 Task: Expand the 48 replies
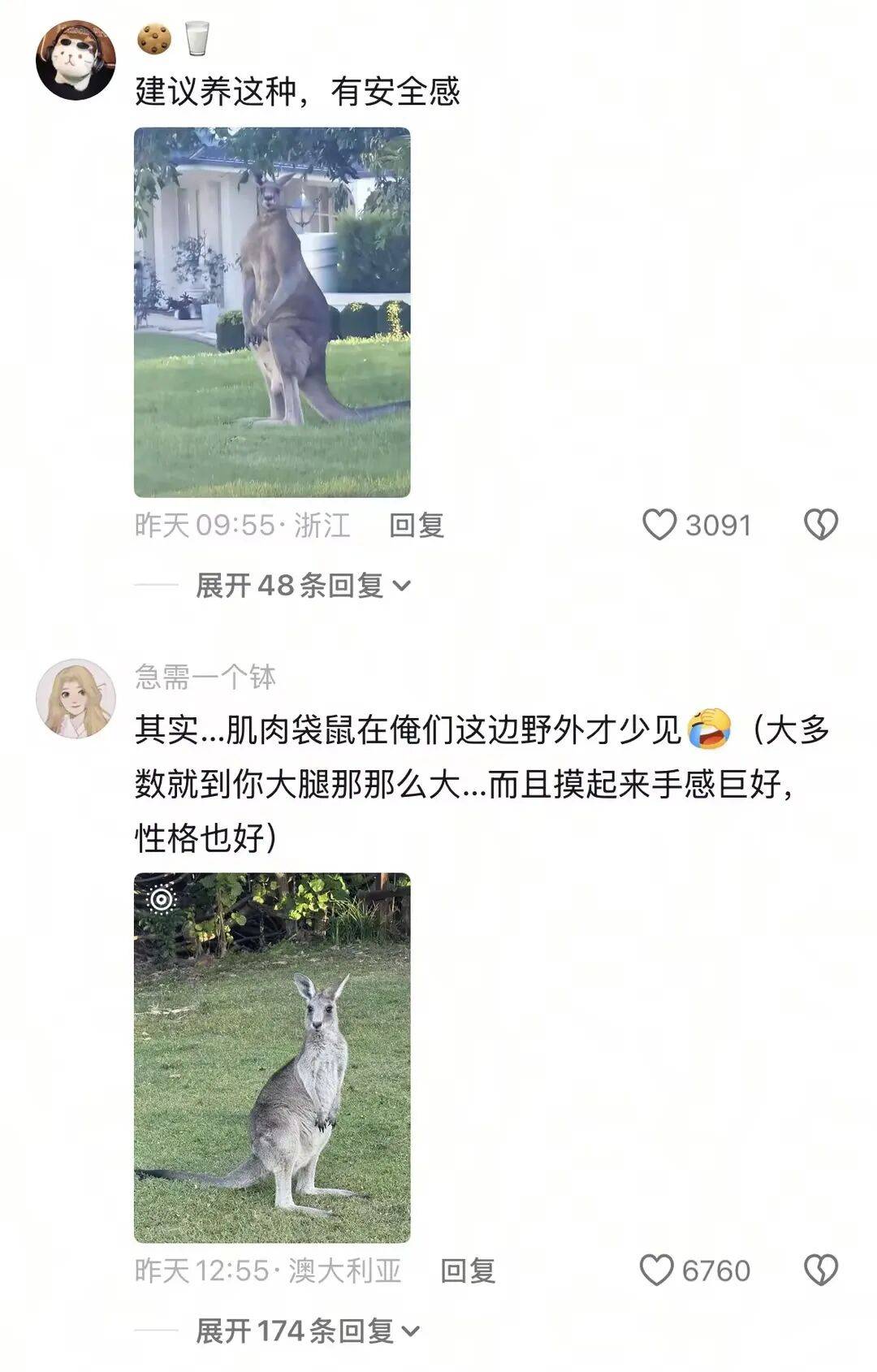click(303, 585)
